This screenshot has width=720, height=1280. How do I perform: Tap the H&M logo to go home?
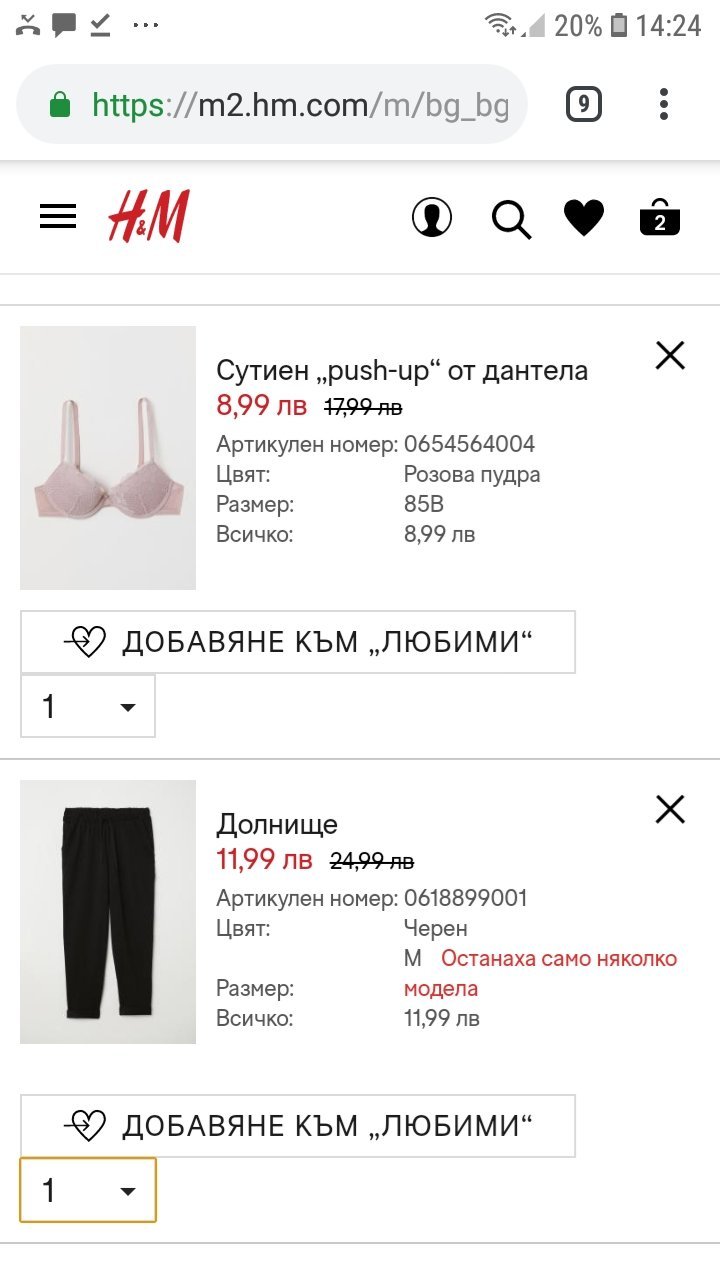coord(148,216)
